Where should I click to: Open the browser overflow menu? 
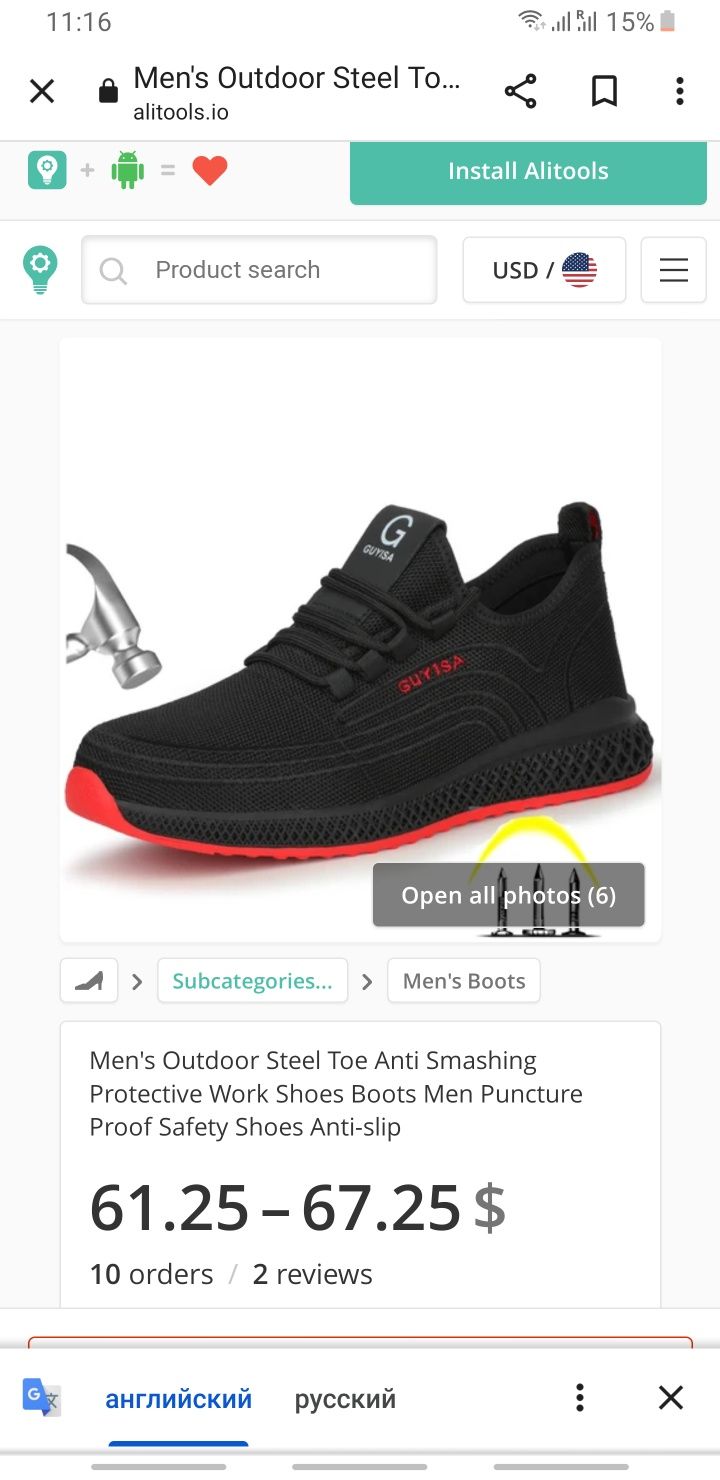pos(680,92)
